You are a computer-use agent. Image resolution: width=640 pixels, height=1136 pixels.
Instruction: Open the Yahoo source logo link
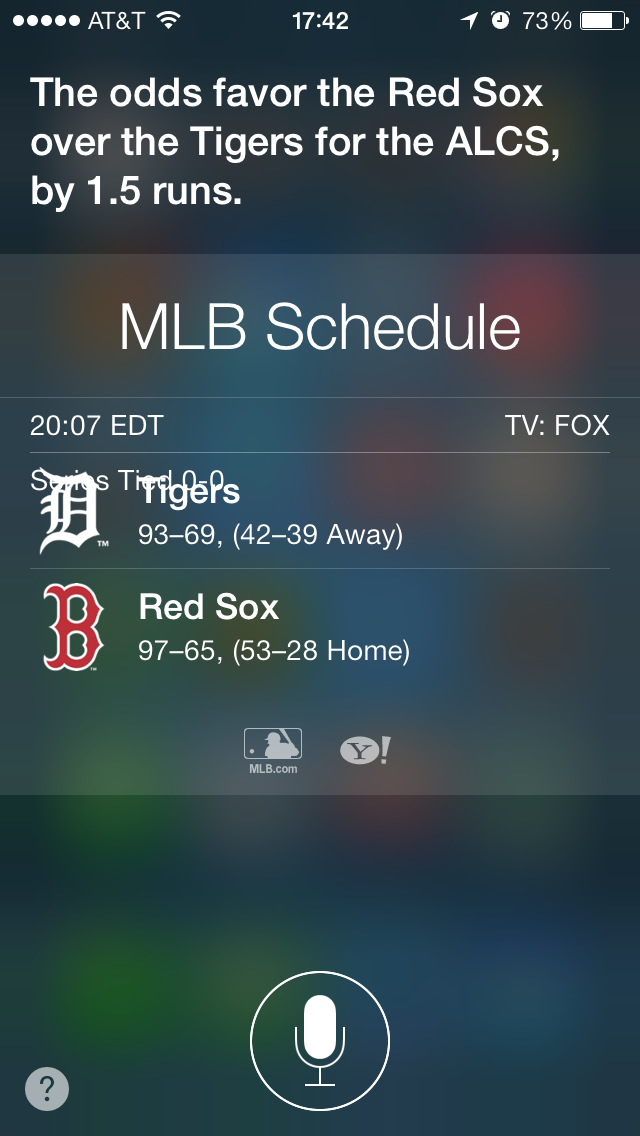point(365,750)
